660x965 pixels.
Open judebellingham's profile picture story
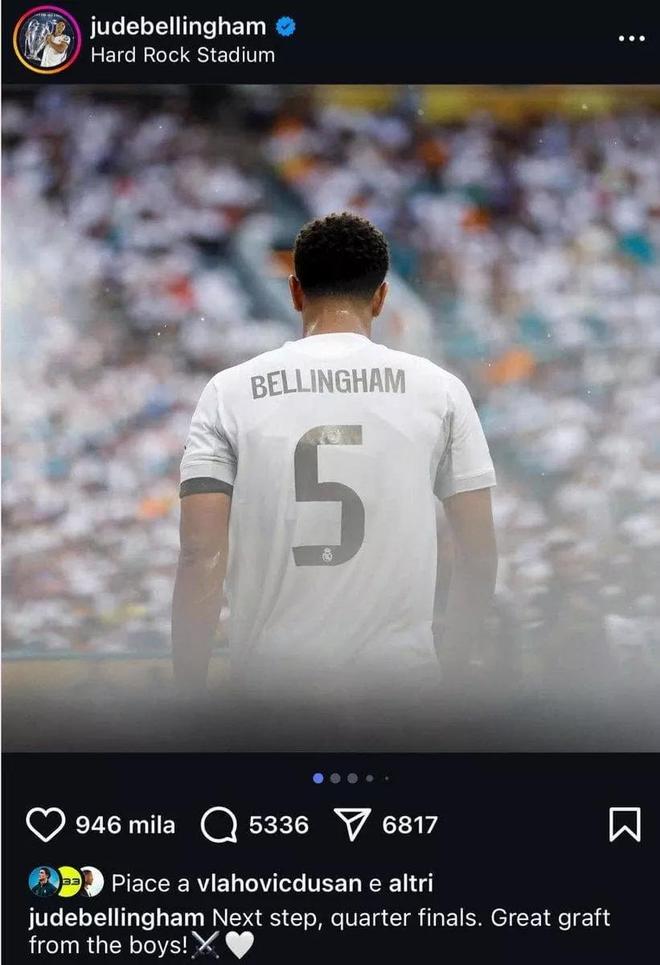click(46, 40)
